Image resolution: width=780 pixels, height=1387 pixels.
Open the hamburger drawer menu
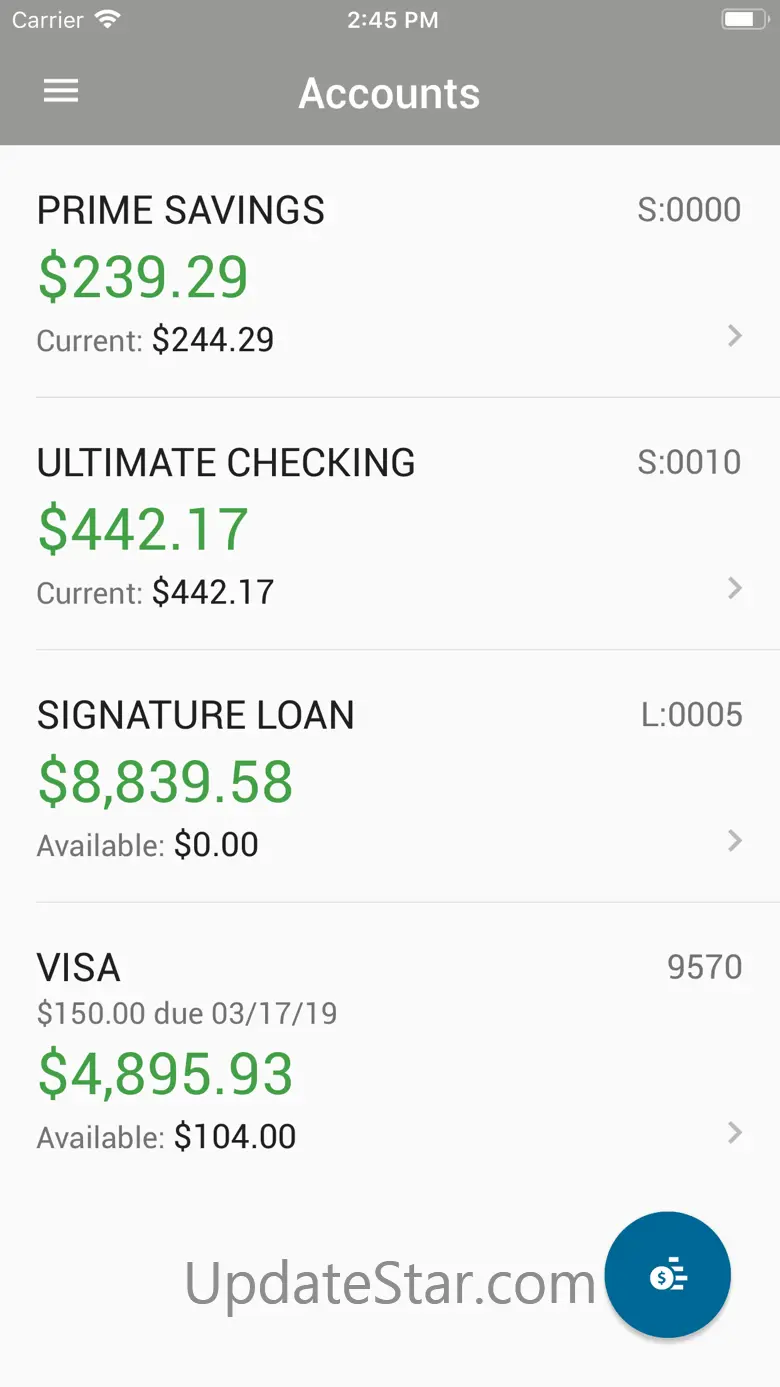(x=61, y=92)
